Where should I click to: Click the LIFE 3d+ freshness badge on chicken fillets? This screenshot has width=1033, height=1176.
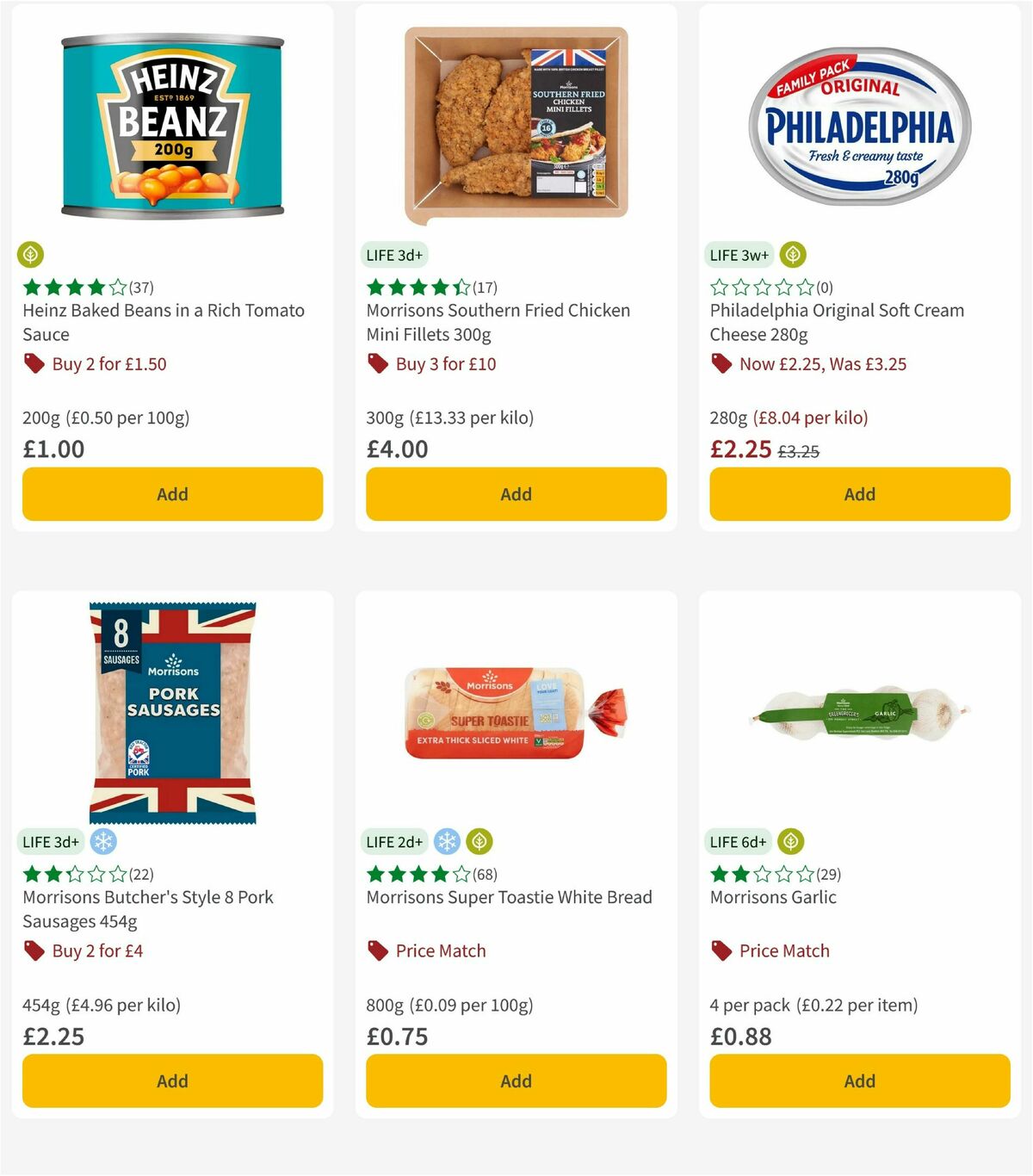395,255
